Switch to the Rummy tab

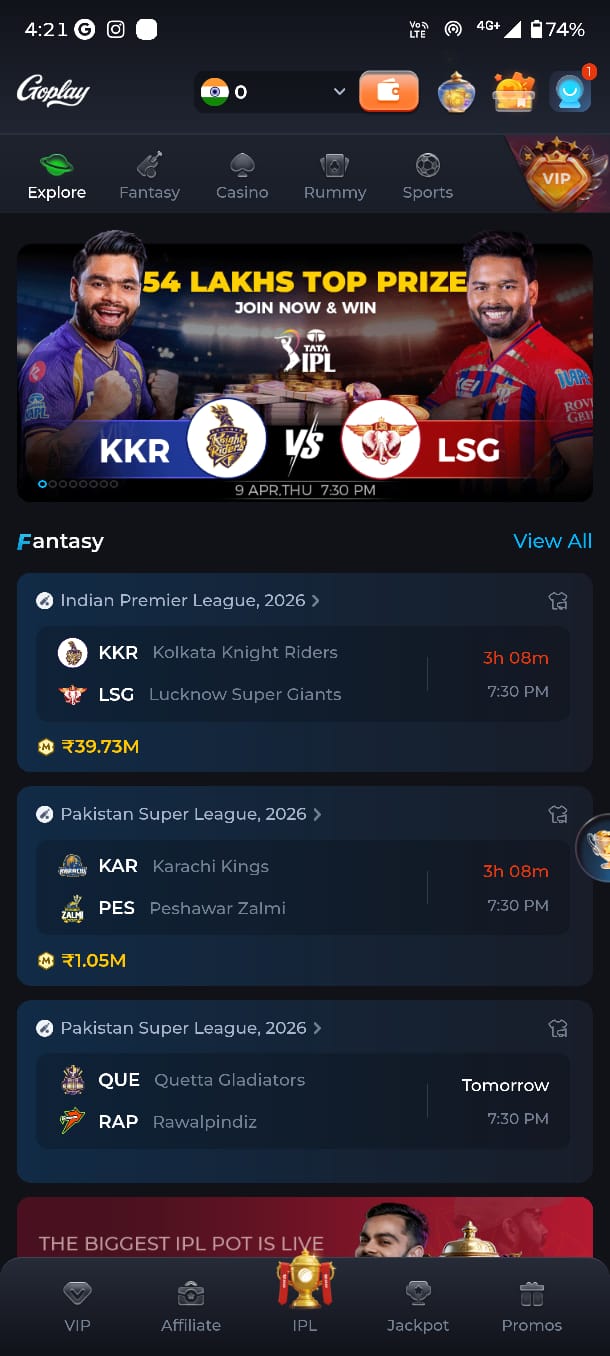tap(334, 177)
